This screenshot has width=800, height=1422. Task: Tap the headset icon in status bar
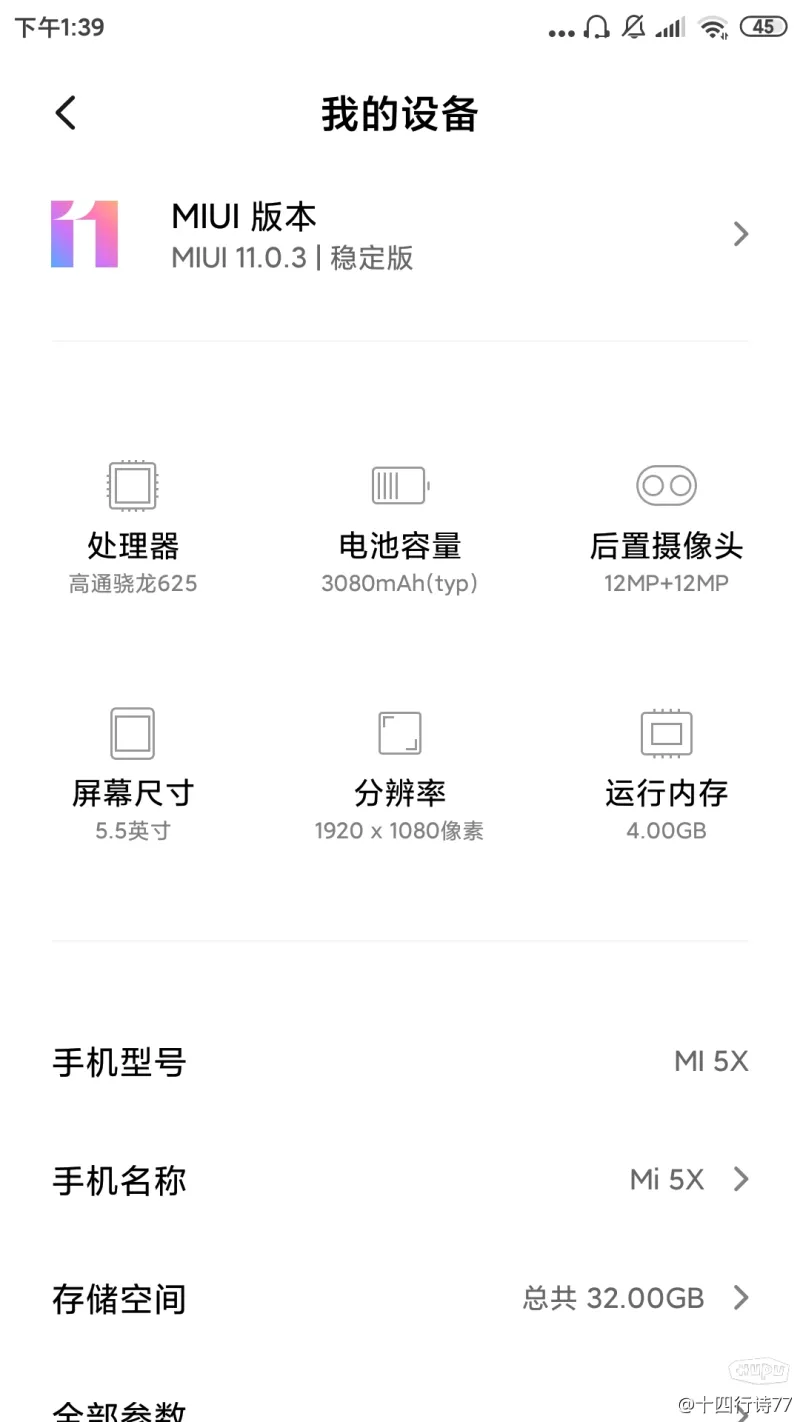(x=595, y=27)
